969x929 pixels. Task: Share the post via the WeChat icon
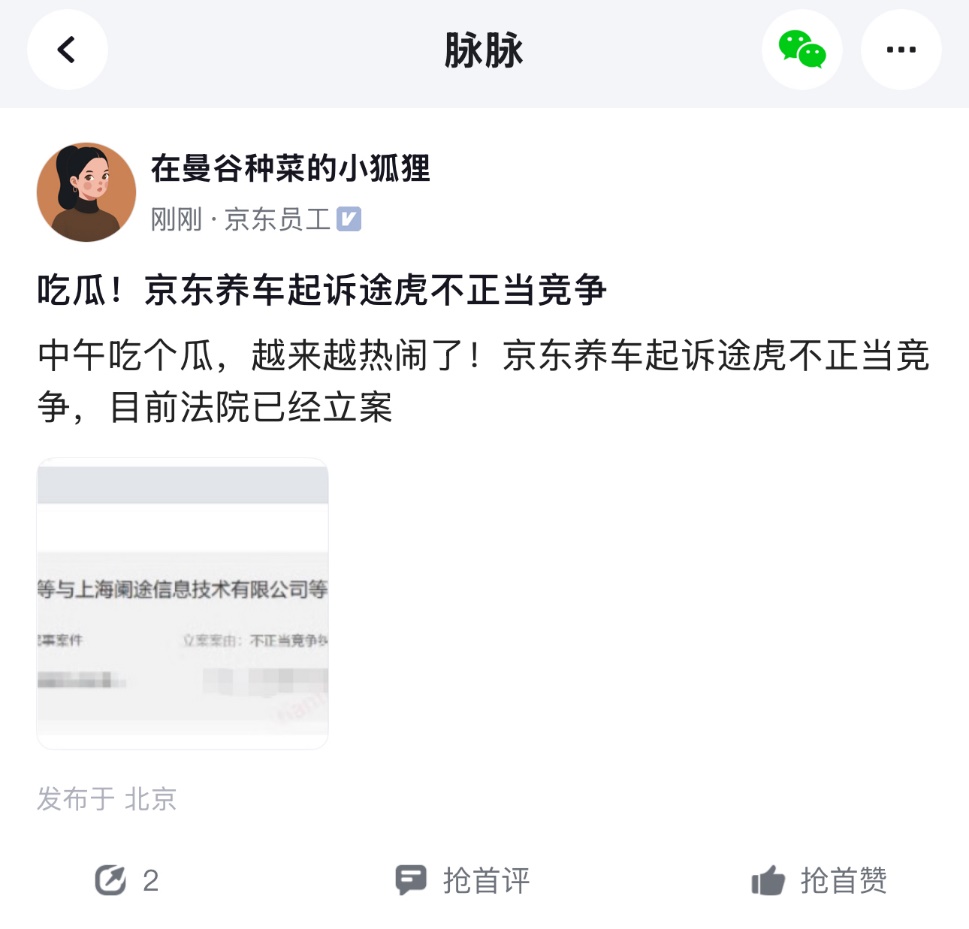[x=802, y=50]
